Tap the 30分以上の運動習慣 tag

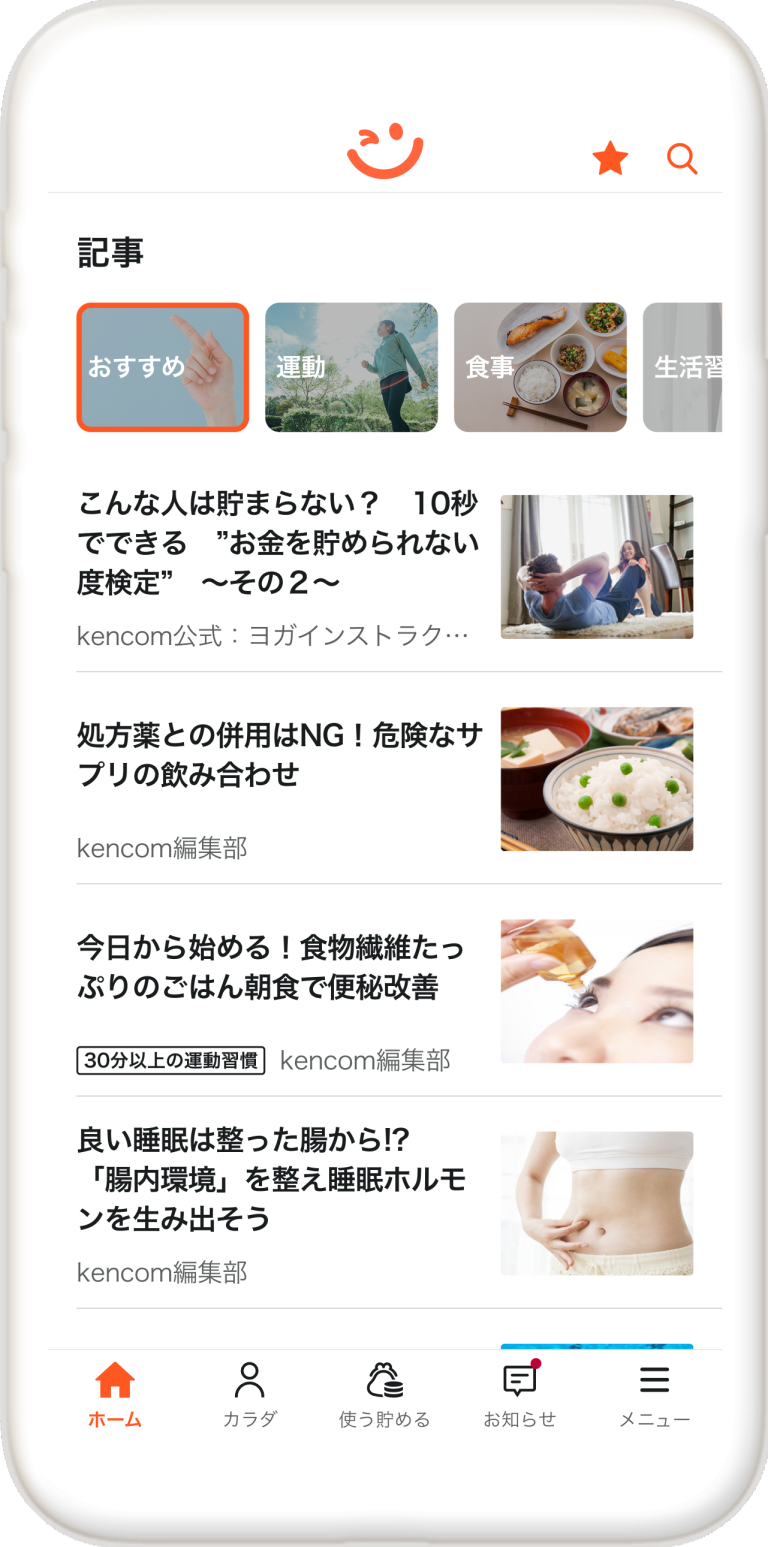click(x=170, y=1061)
